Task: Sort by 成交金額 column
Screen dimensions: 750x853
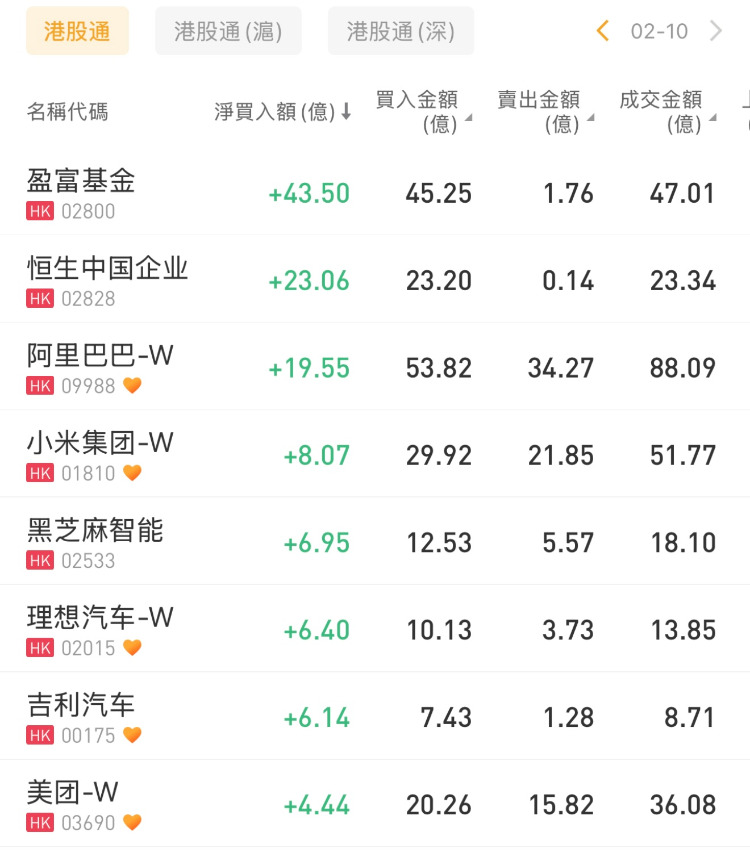Action: pos(667,111)
